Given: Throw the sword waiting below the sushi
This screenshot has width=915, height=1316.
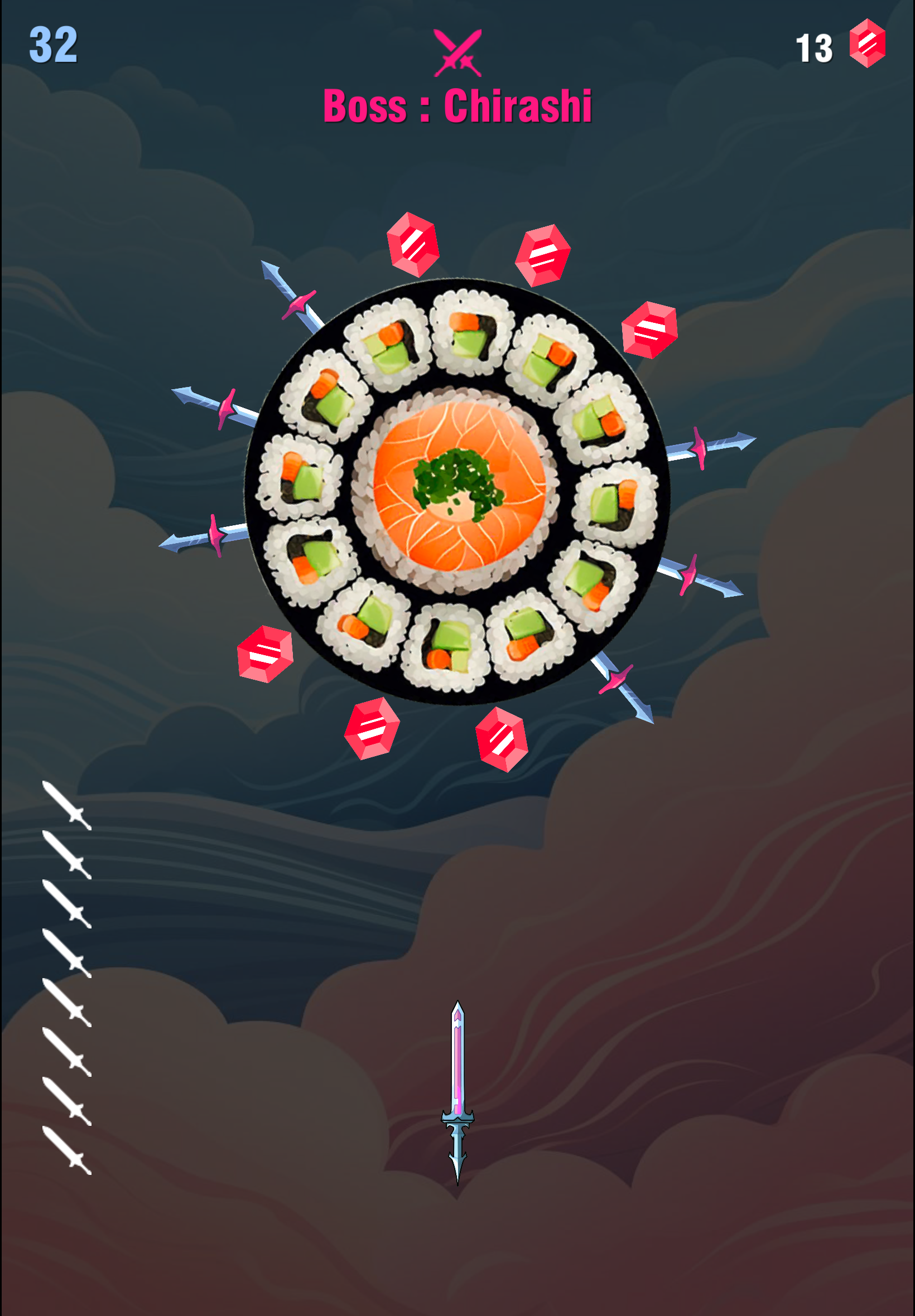Looking at the screenshot, I should (457, 1090).
